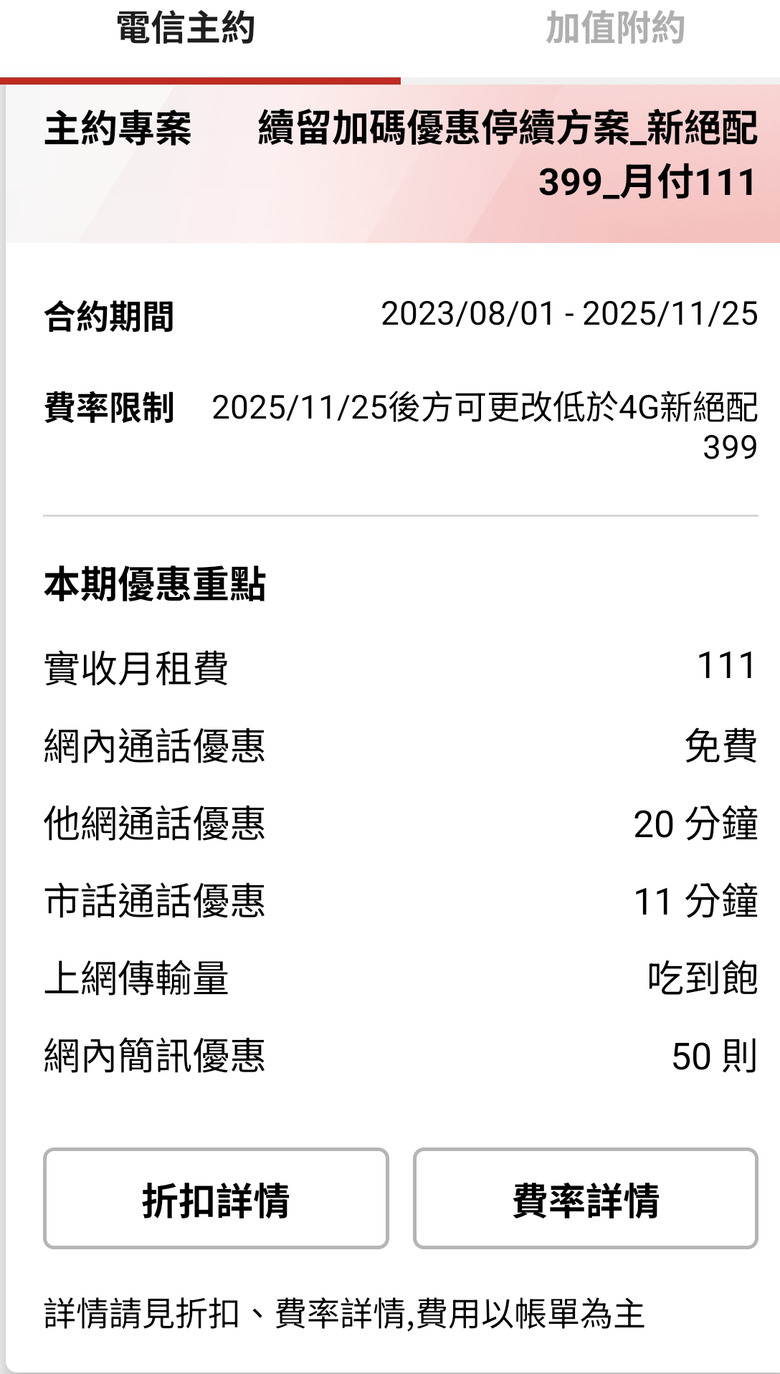The image size is (780, 1374).
Task: Select the 電信主約 tab
Action: point(186,30)
